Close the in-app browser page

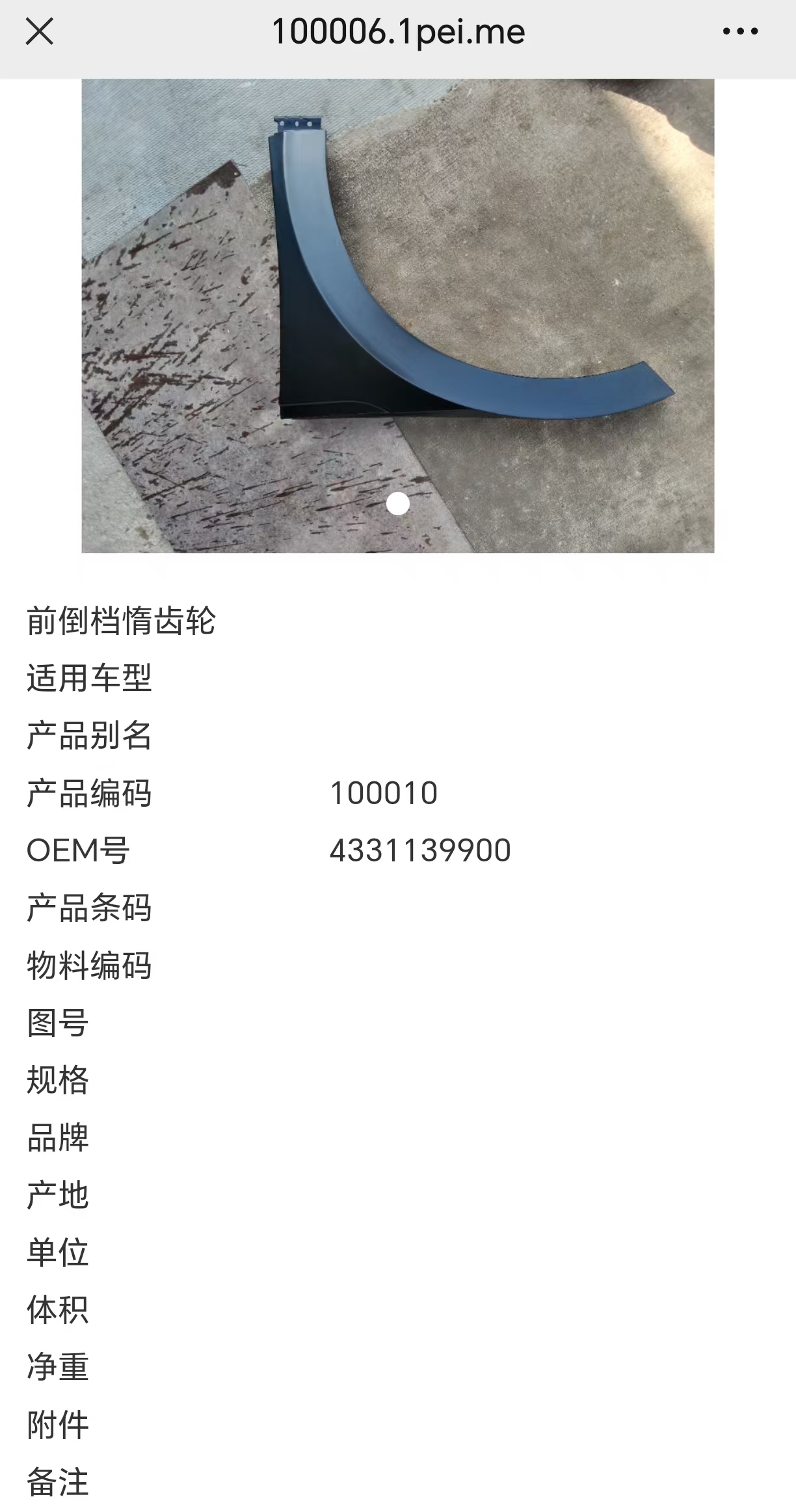[x=39, y=31]
